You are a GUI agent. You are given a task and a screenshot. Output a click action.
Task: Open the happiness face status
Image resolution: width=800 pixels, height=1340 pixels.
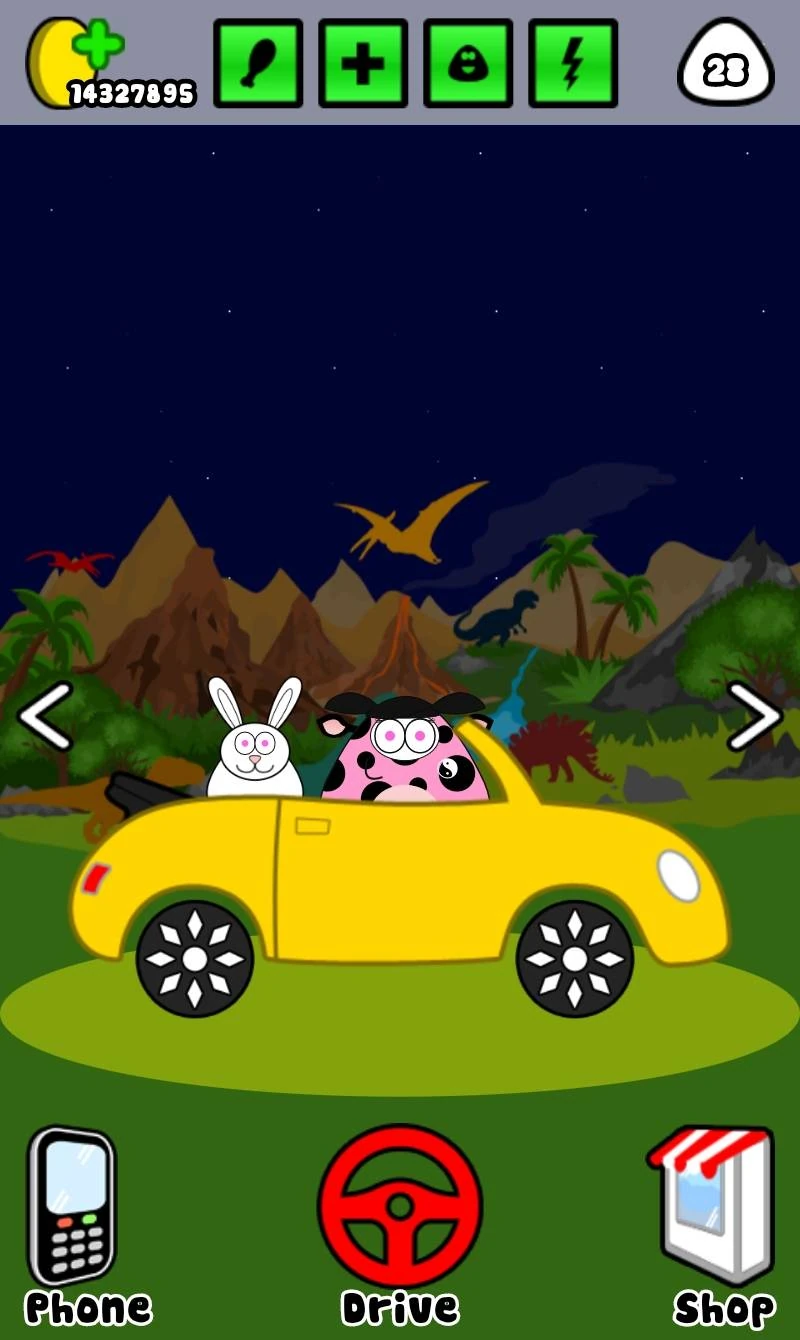click(x=468, y=63)
